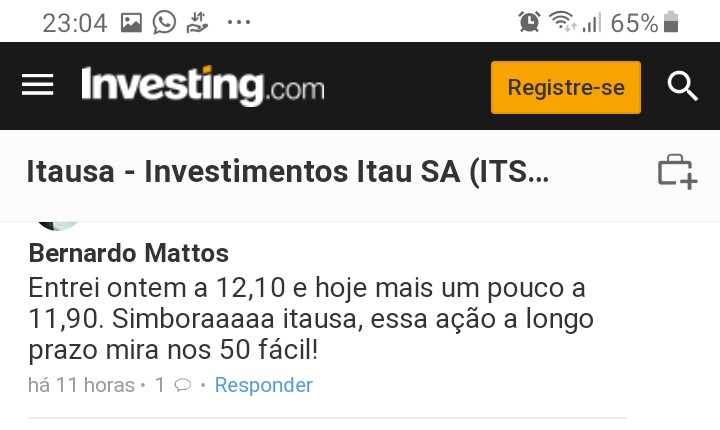
Task: Reply to Bernardo Mattos' comment via Responder
Action: coord(263,385)
